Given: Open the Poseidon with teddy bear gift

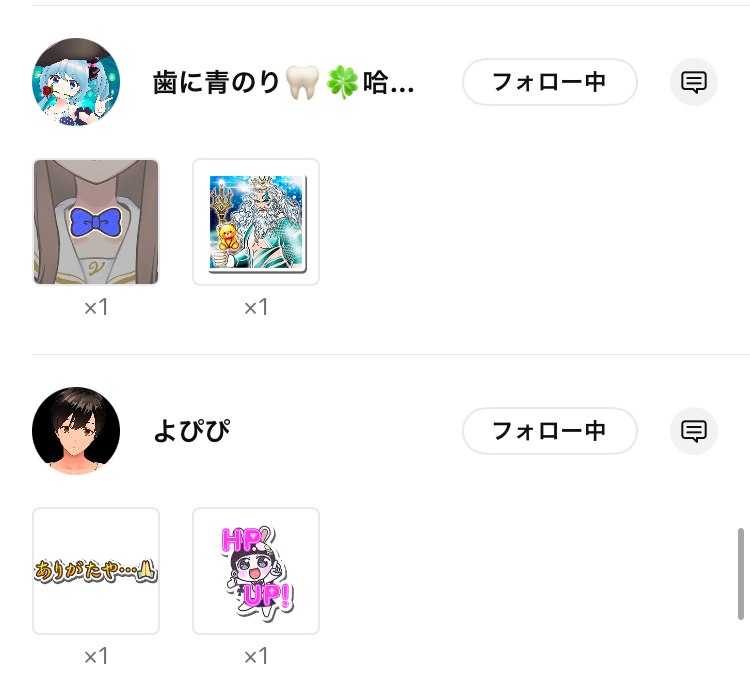Looking at the screenshot, I should point(256,222).
